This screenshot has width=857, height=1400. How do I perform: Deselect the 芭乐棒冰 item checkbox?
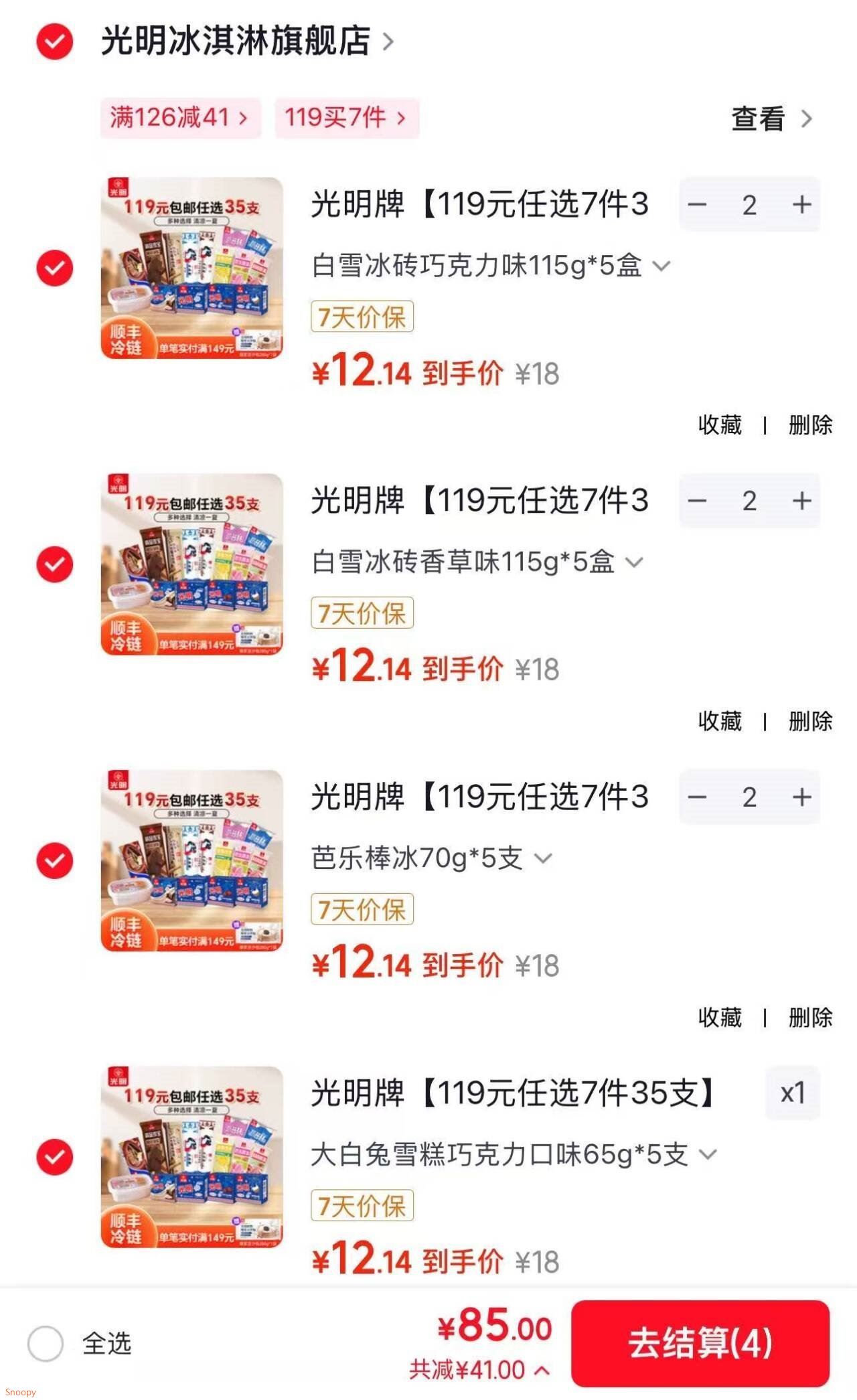54,860
